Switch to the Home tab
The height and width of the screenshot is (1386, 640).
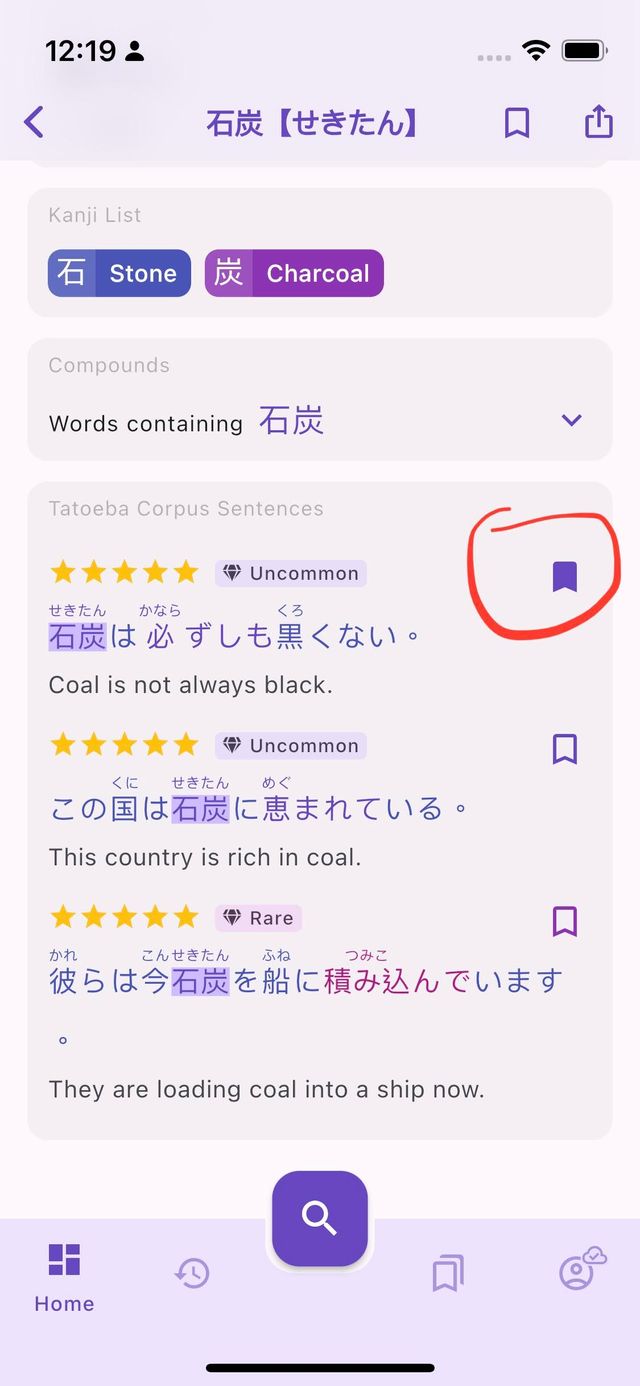click(64, 1277)
